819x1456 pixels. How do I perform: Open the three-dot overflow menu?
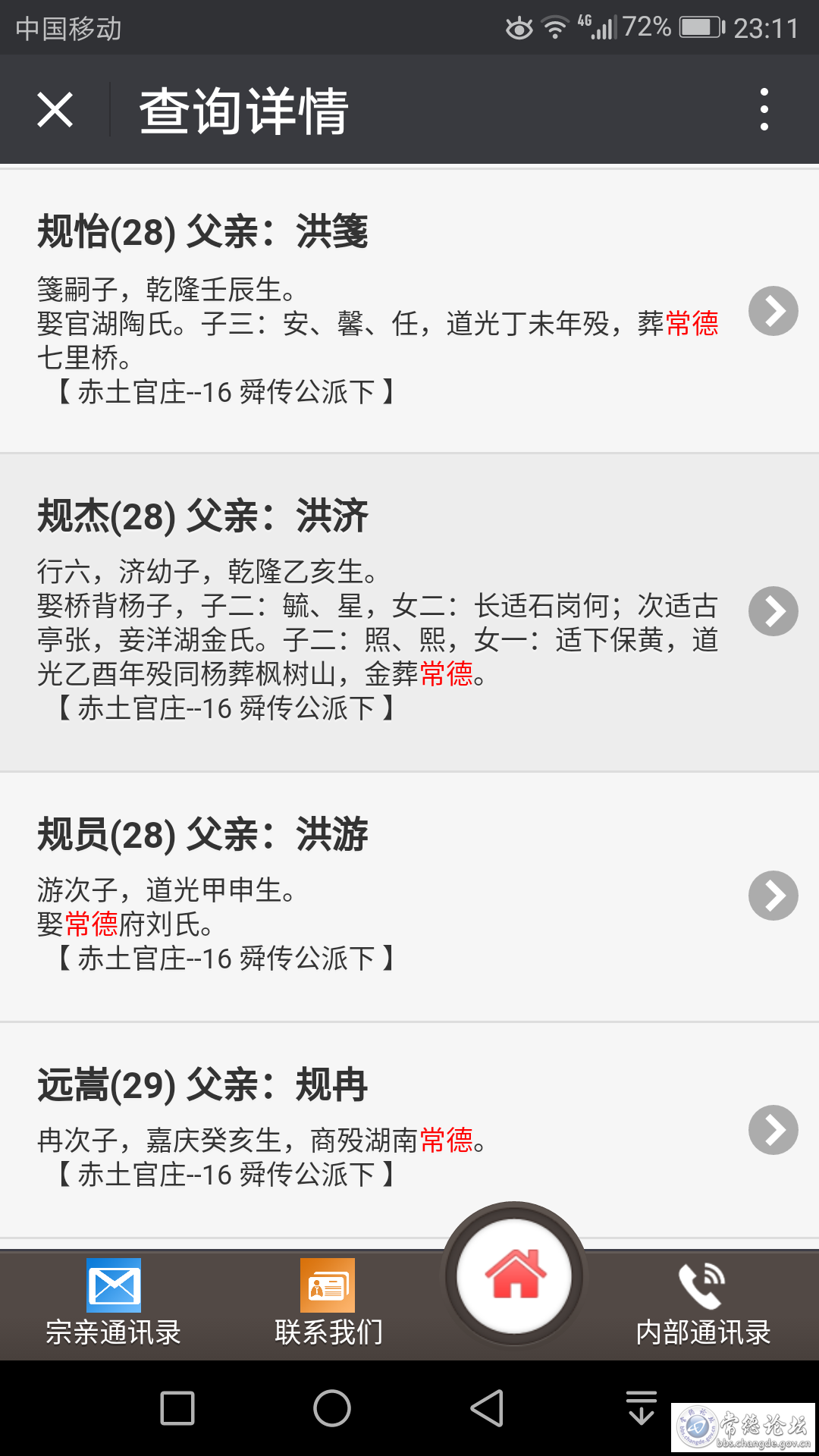pyautogui.click(x=764, y=109)
